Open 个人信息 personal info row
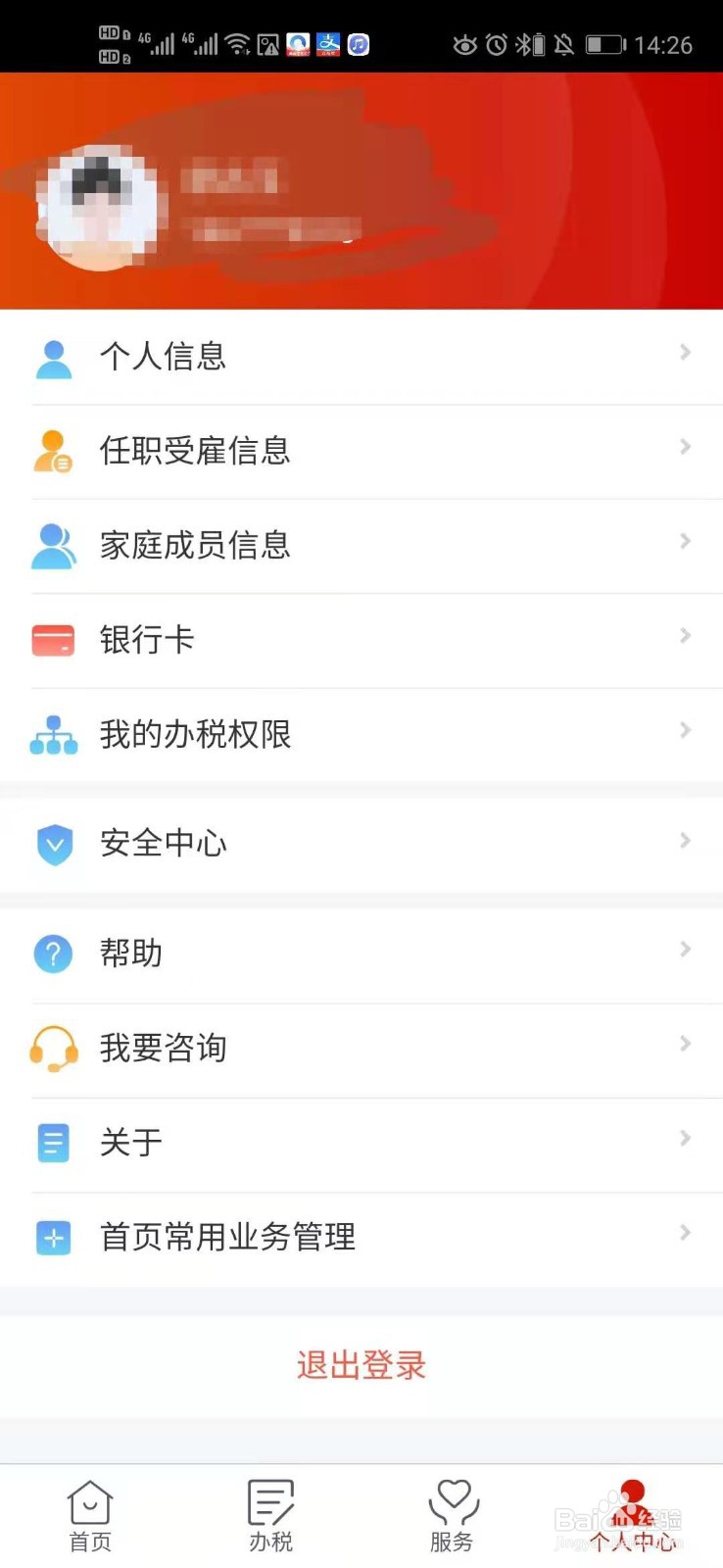 point(361,357)
